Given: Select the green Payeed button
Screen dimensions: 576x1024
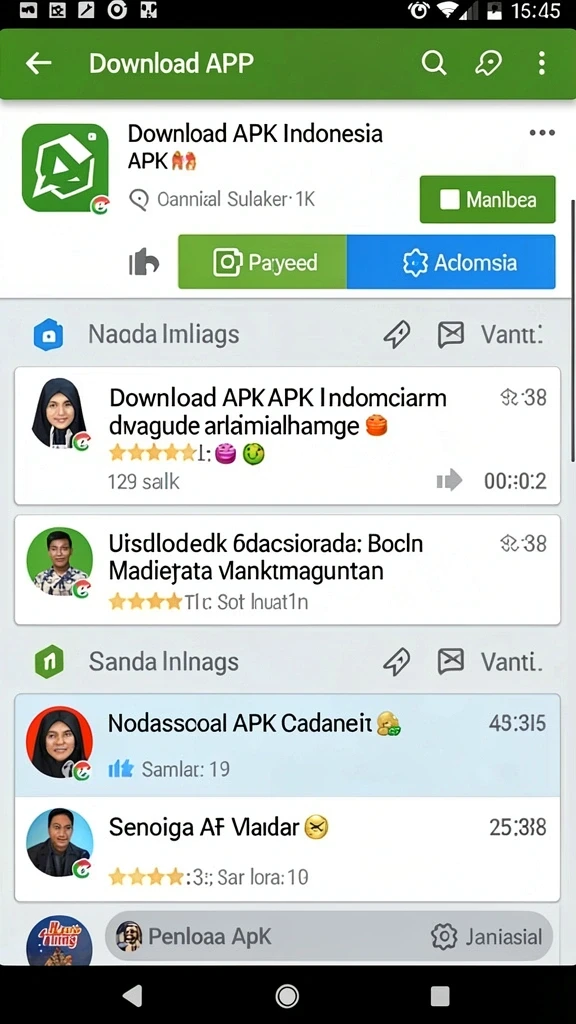Looking at the screenshot, I should pyautogui.click(x=263, y=262).
